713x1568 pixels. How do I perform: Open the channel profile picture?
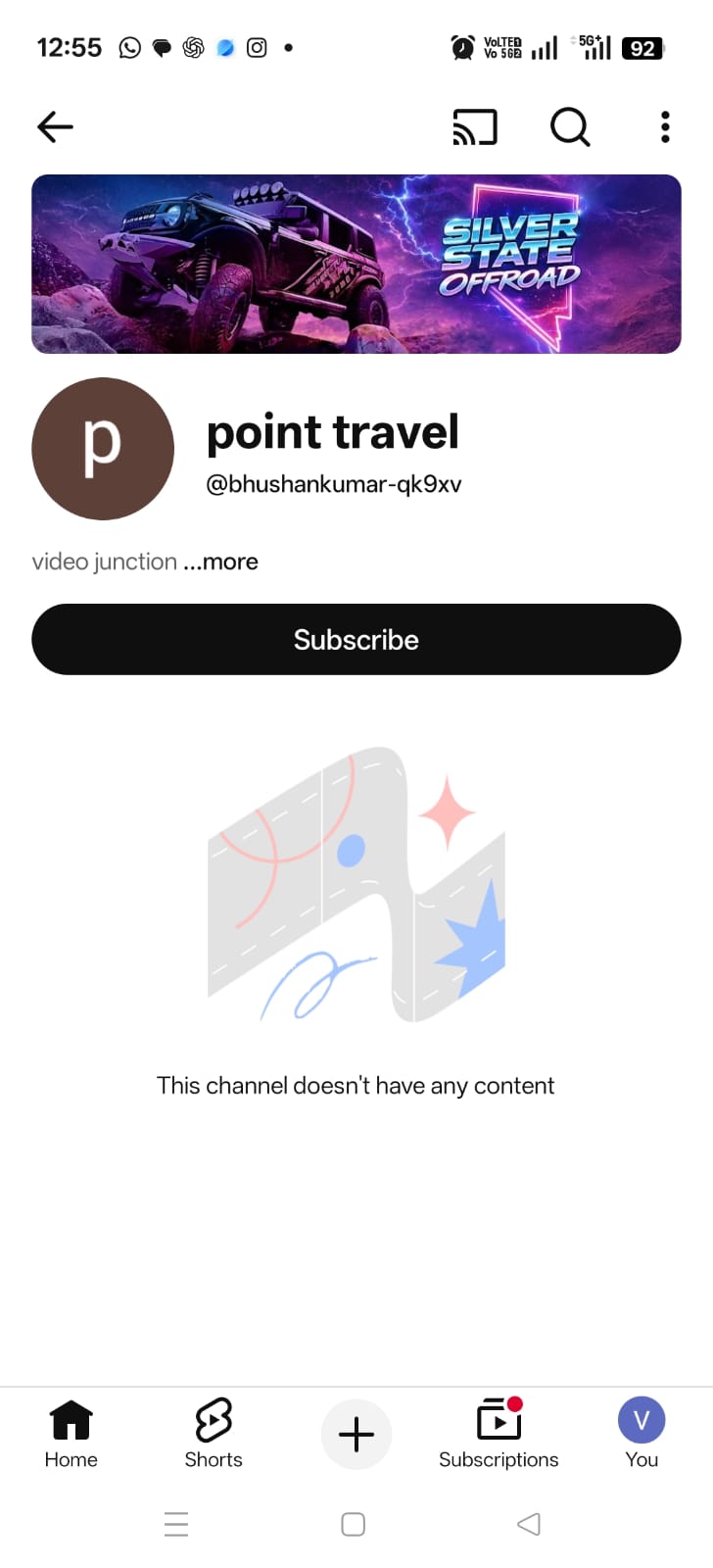[103, 449]
